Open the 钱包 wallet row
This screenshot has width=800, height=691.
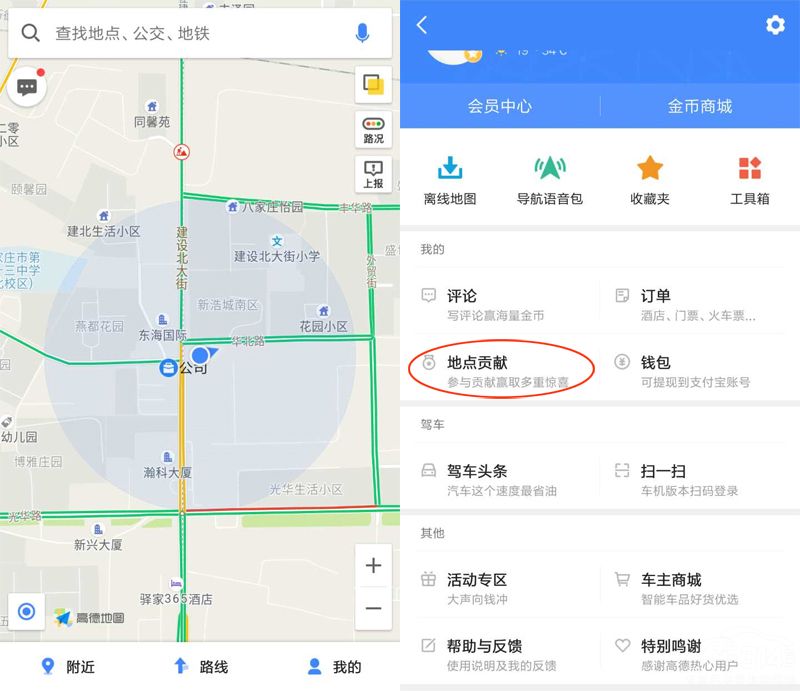pyautogui.click(x=695, y=371)
